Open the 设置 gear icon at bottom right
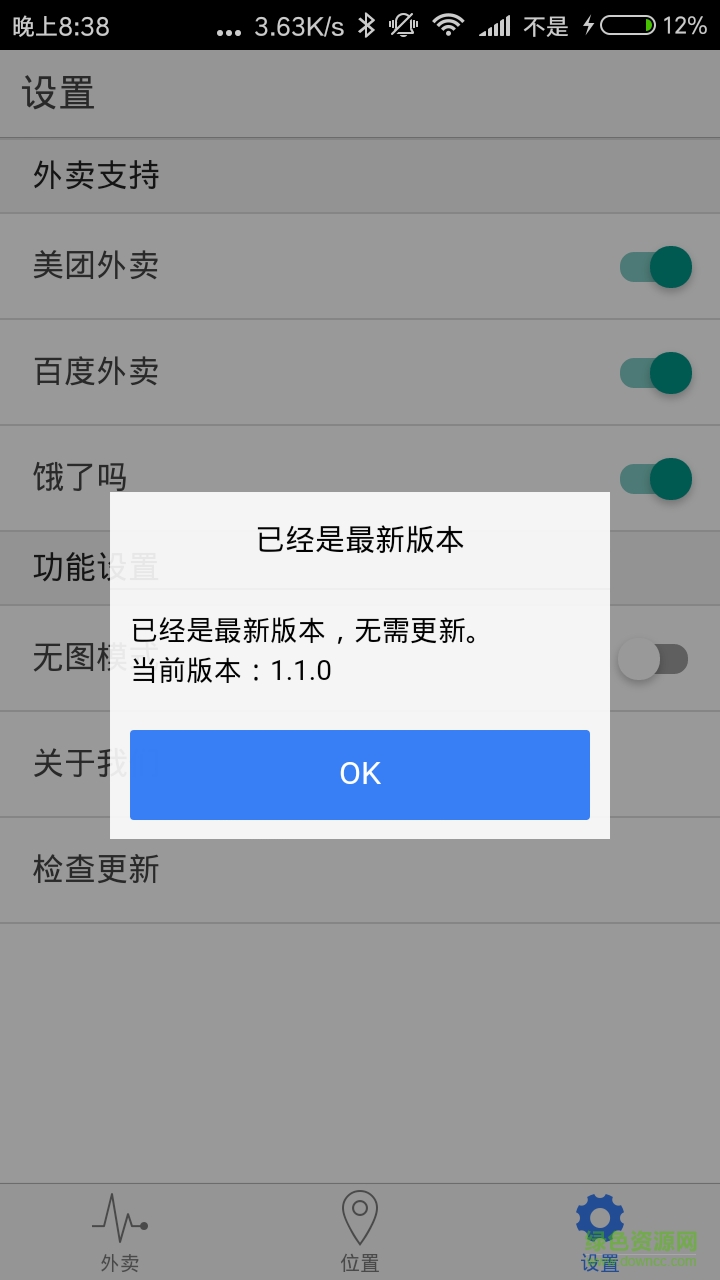The image size is (720, 1280). 599,1214
